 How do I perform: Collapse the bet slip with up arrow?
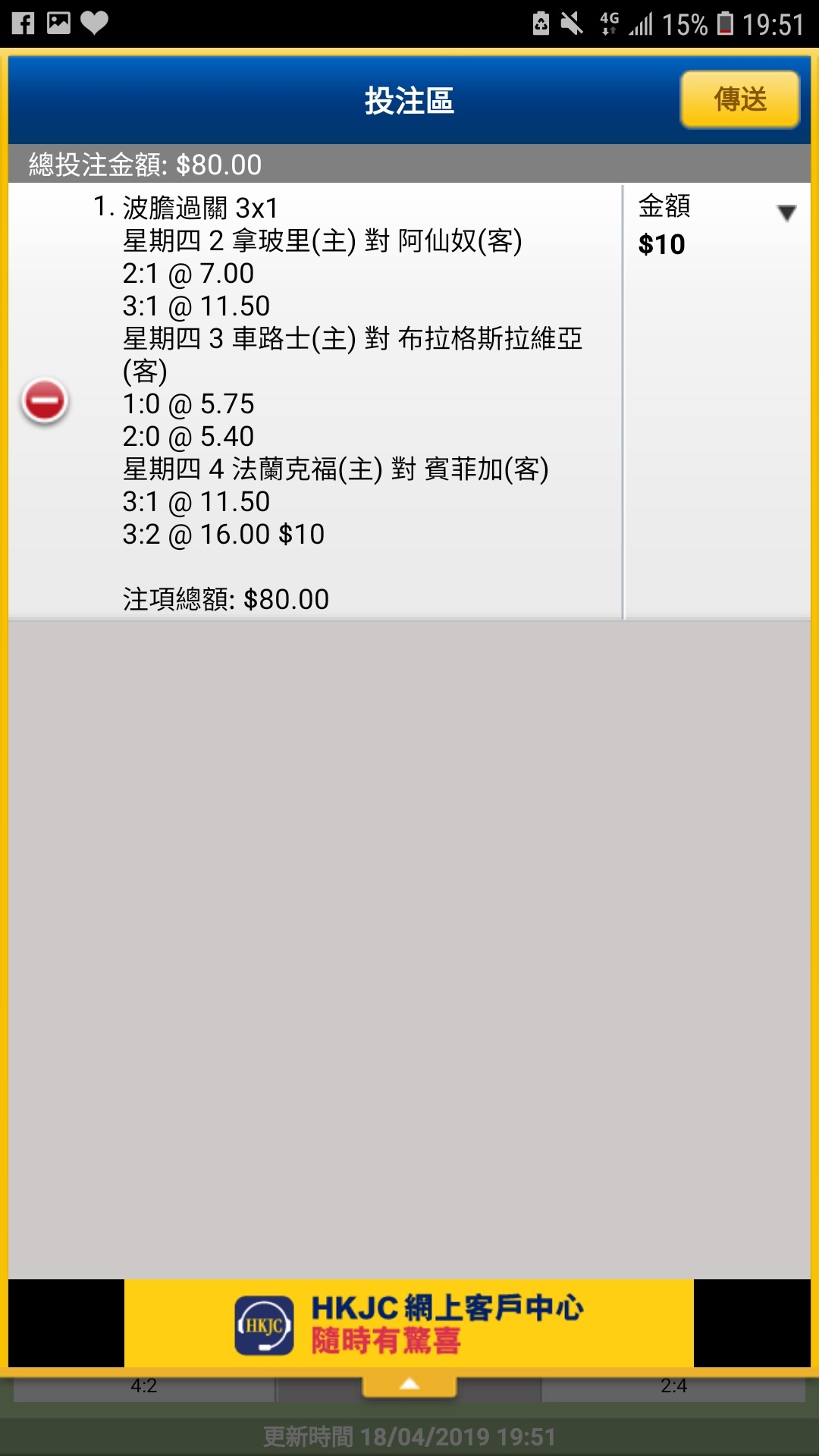pyautogui.click(x=409, y=1383)
